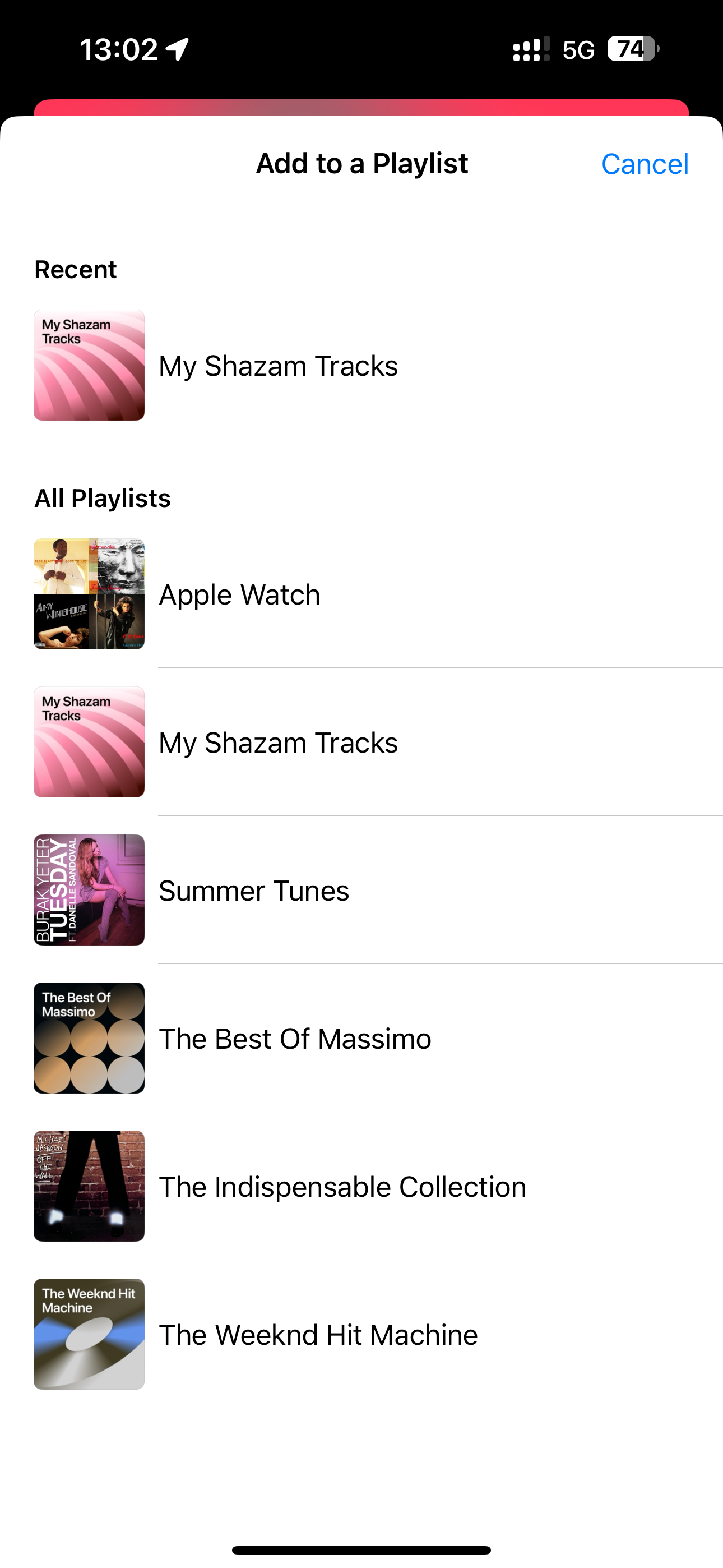
Task: Tap the Summer Tunes Tuesday cover art
Action: (89, 890)
